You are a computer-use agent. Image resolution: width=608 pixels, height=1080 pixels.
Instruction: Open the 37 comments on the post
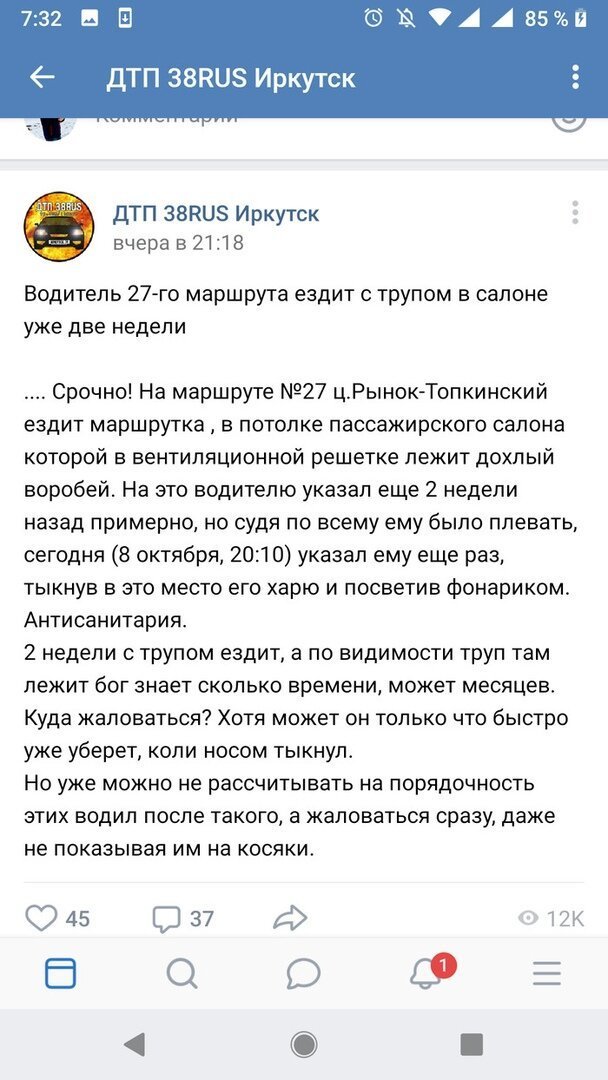pos(167,918)
